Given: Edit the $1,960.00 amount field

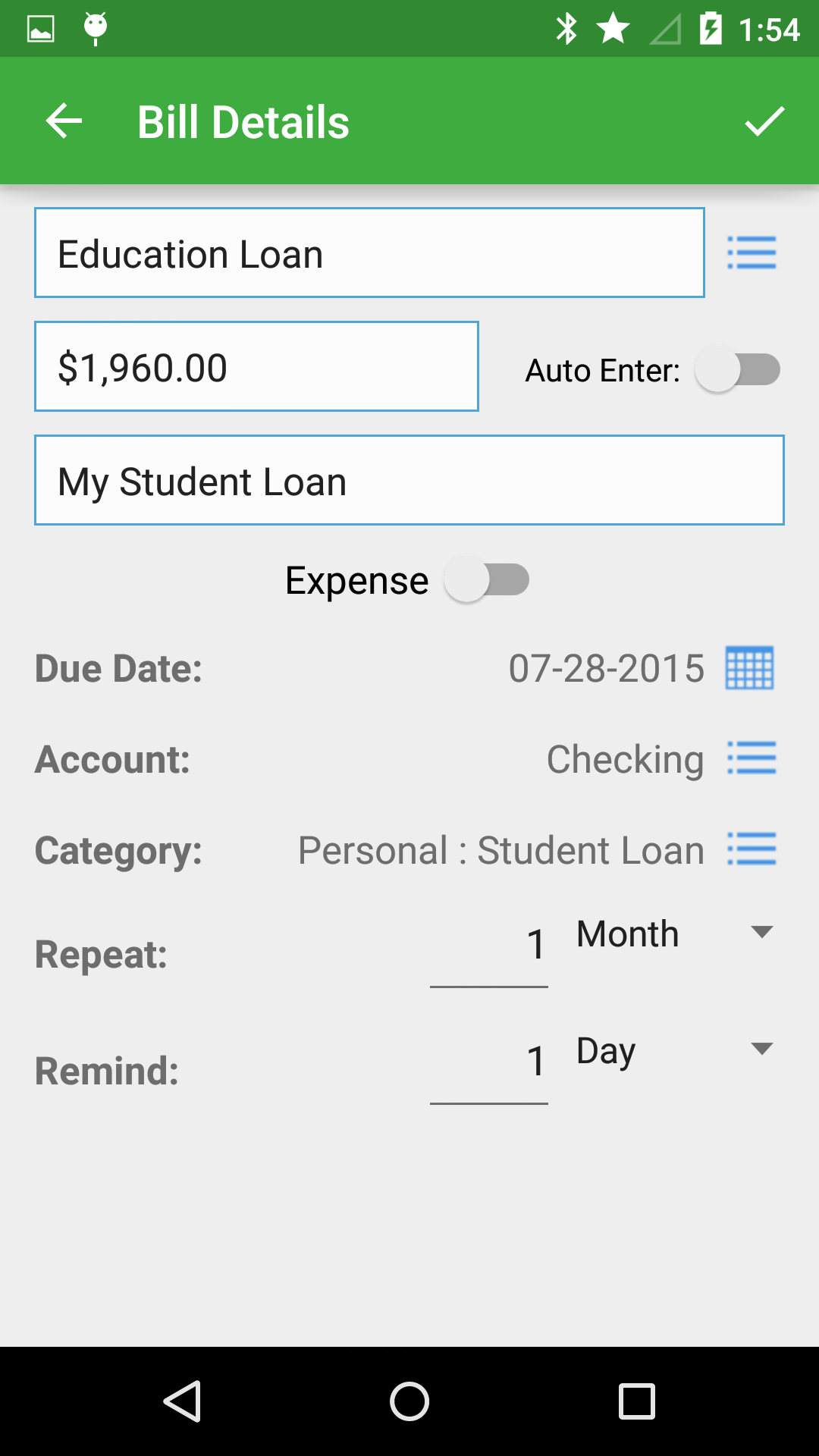Looking at the screenshot, I should click(x=256, y=367).
